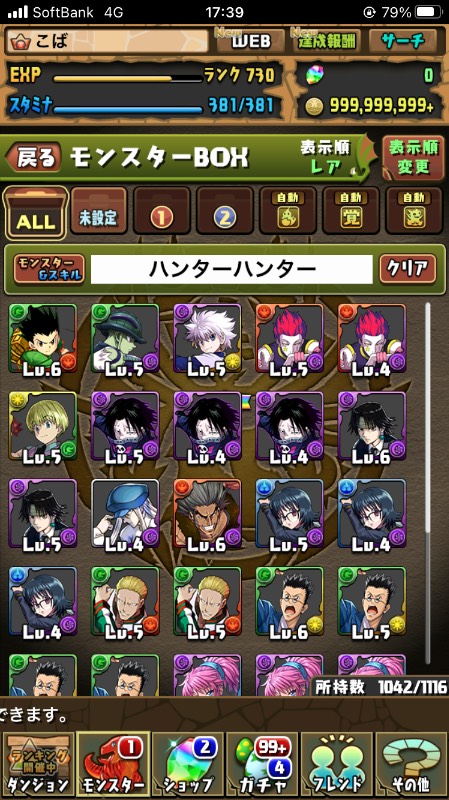
Task: Select the white-haired Killua monster
Action: (x=207, y=339)
